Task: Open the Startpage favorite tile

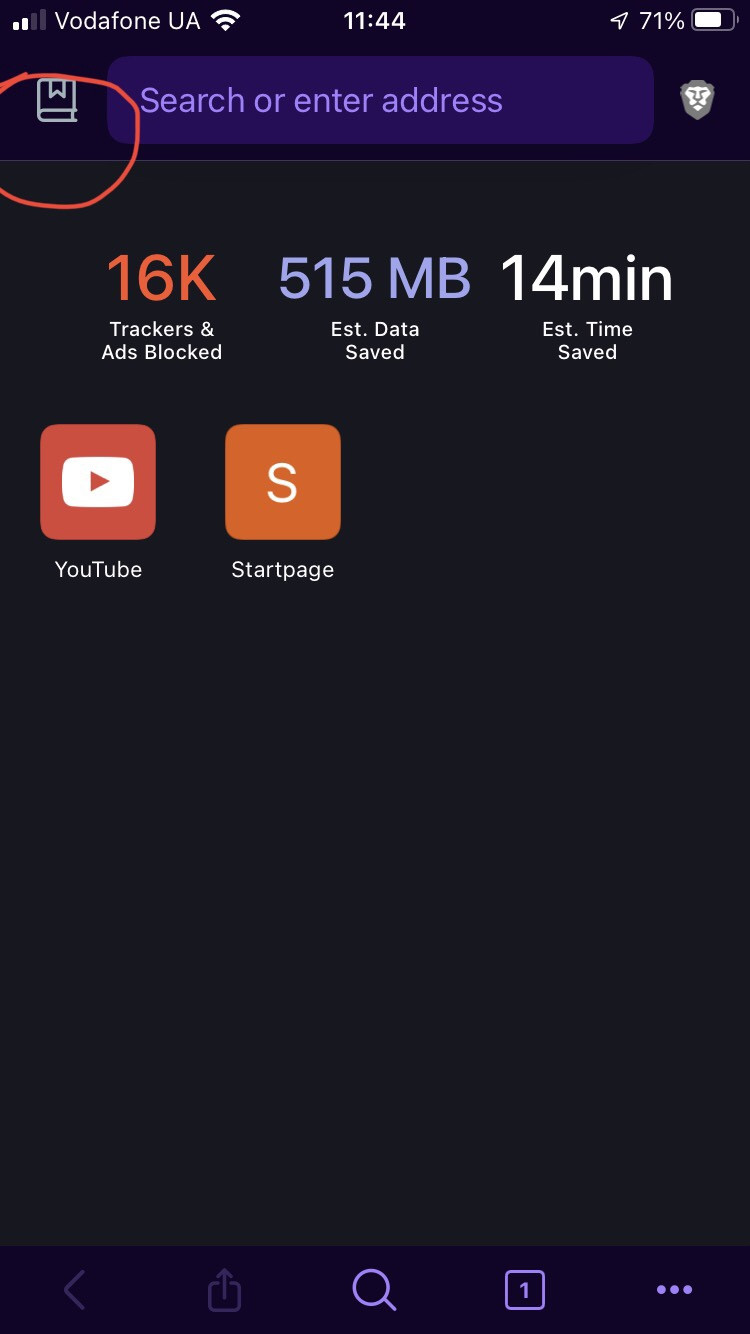Action: point(282,482)
